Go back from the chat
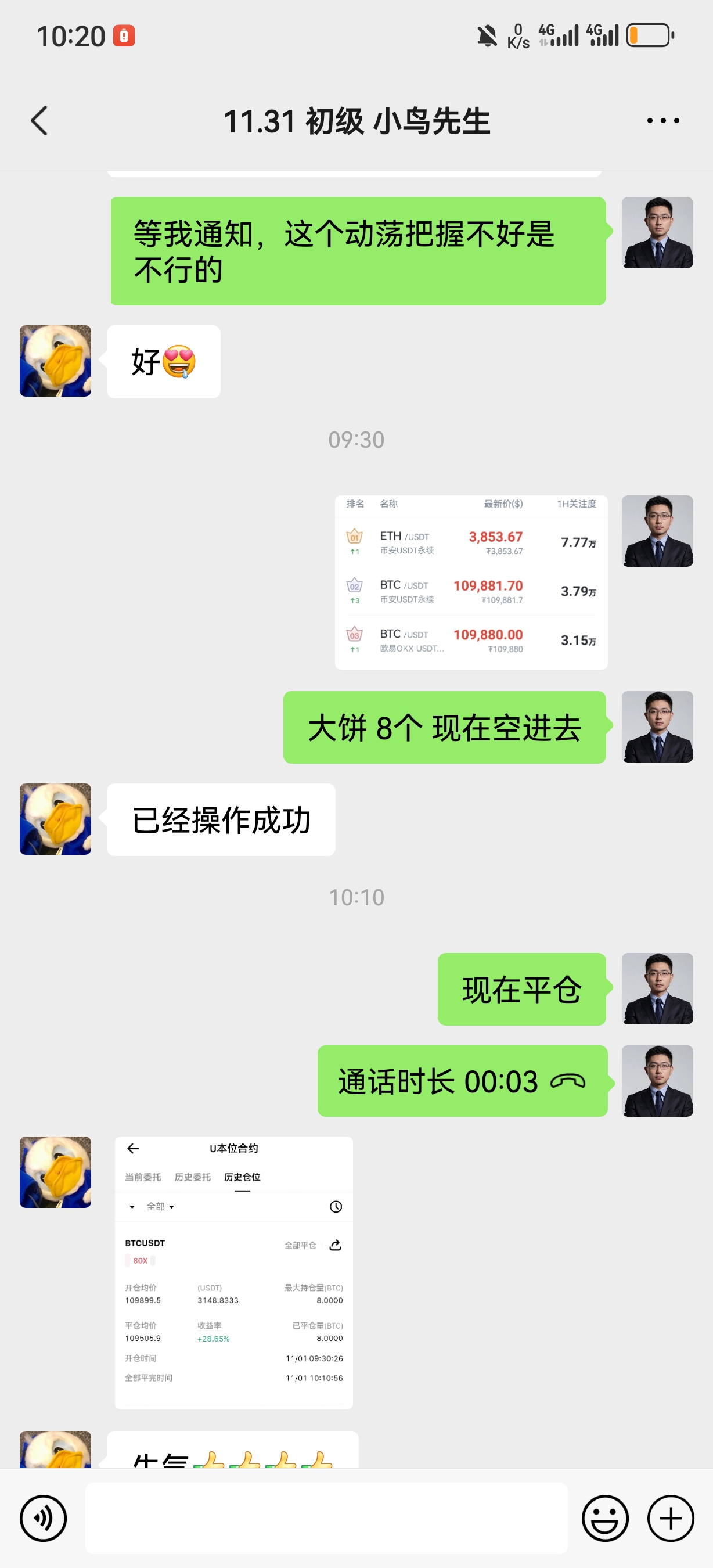713x1568 pixels. (39, 121)
